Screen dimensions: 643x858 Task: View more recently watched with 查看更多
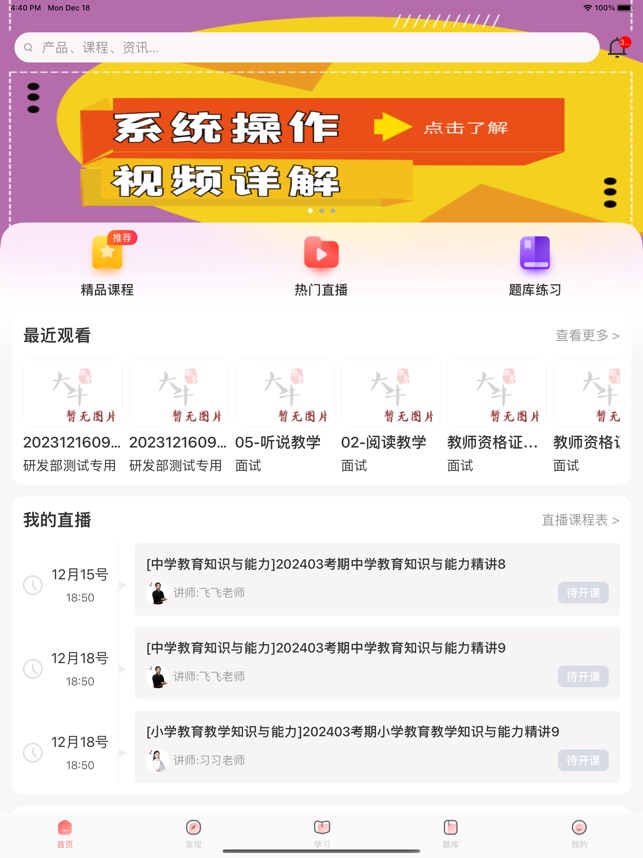pos(587,336)
